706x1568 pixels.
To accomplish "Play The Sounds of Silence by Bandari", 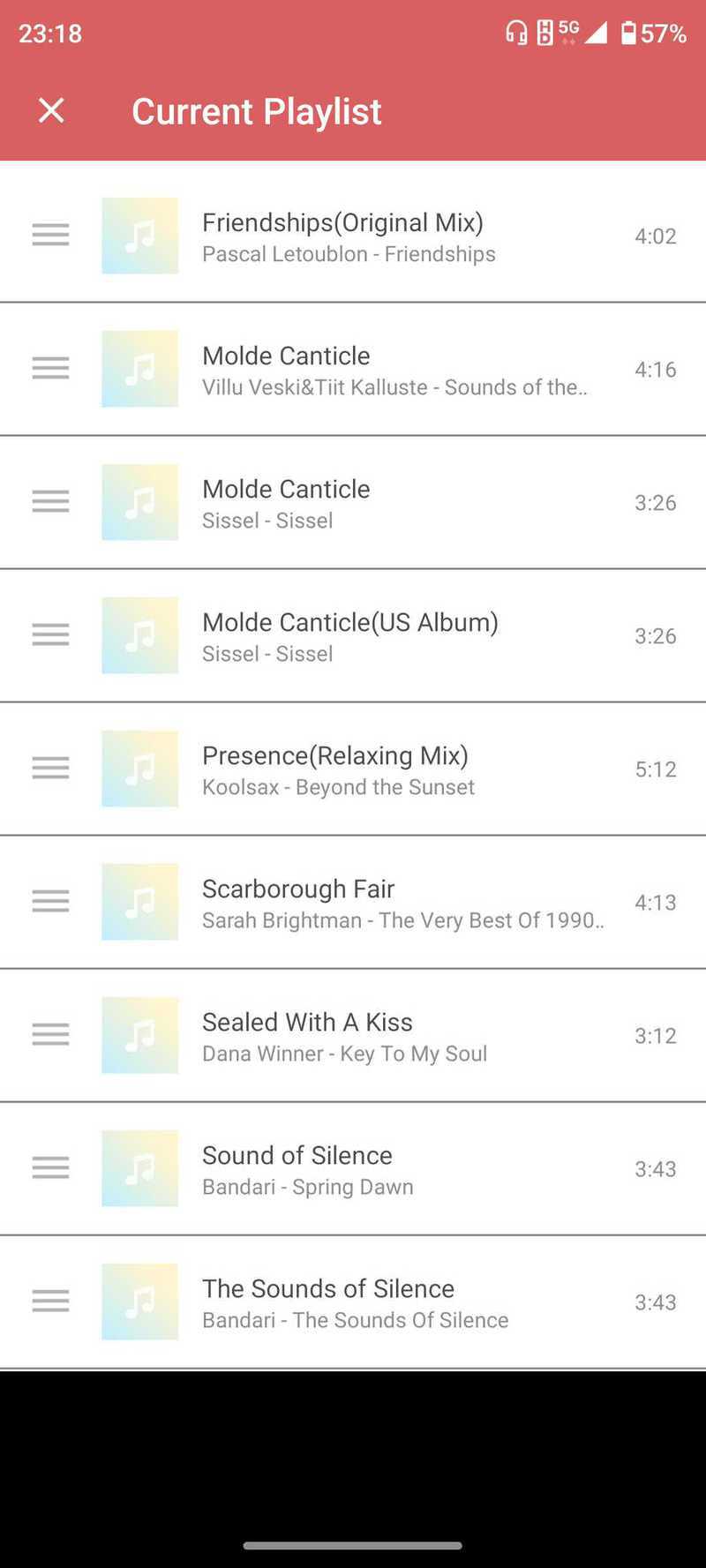I will coord(353,1302).
